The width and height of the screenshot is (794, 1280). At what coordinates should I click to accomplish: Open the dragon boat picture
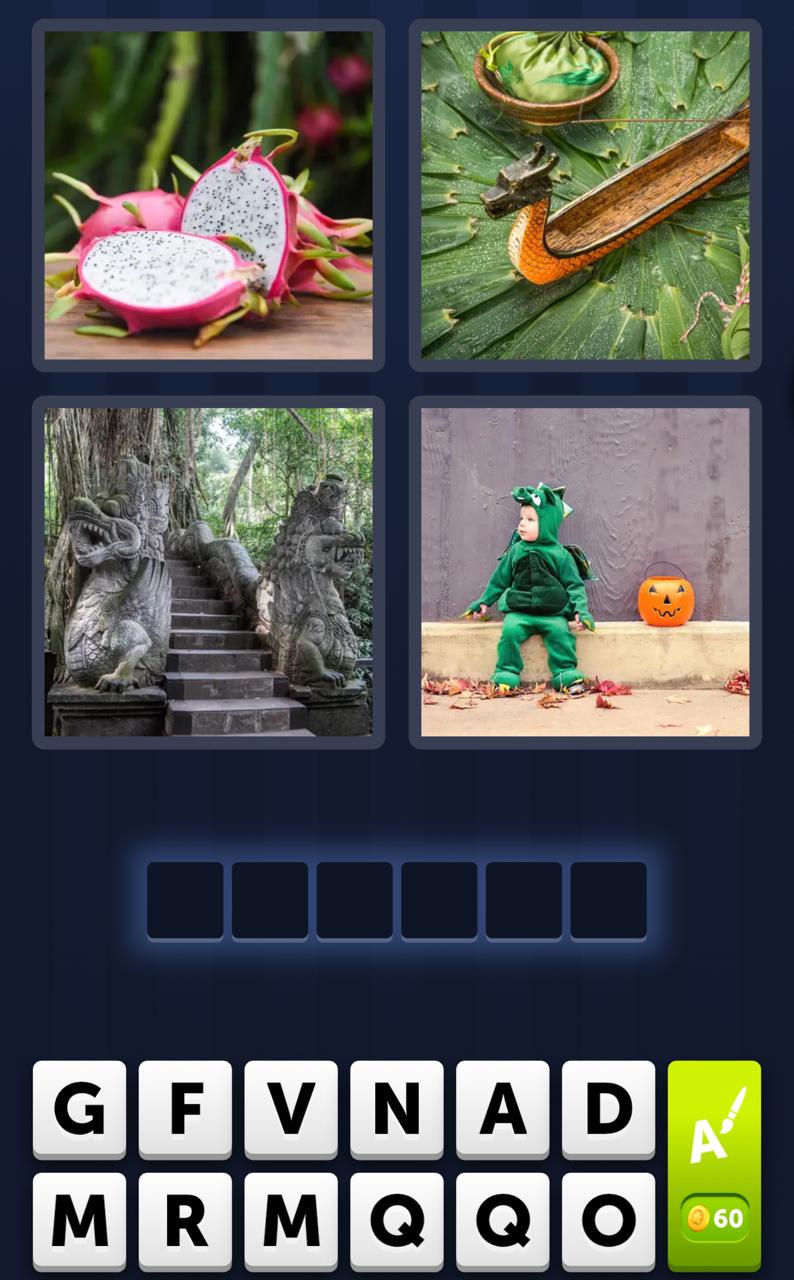point(585,195)
